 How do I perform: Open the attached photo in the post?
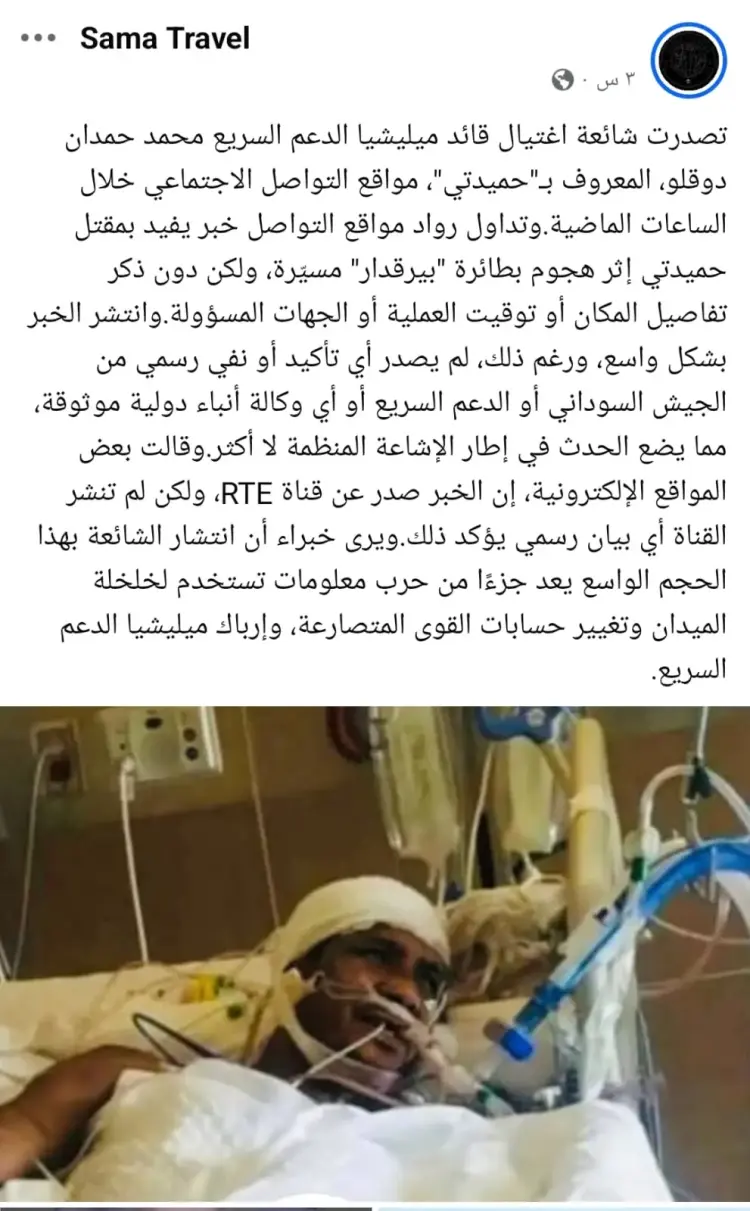(x=375, y=955)
